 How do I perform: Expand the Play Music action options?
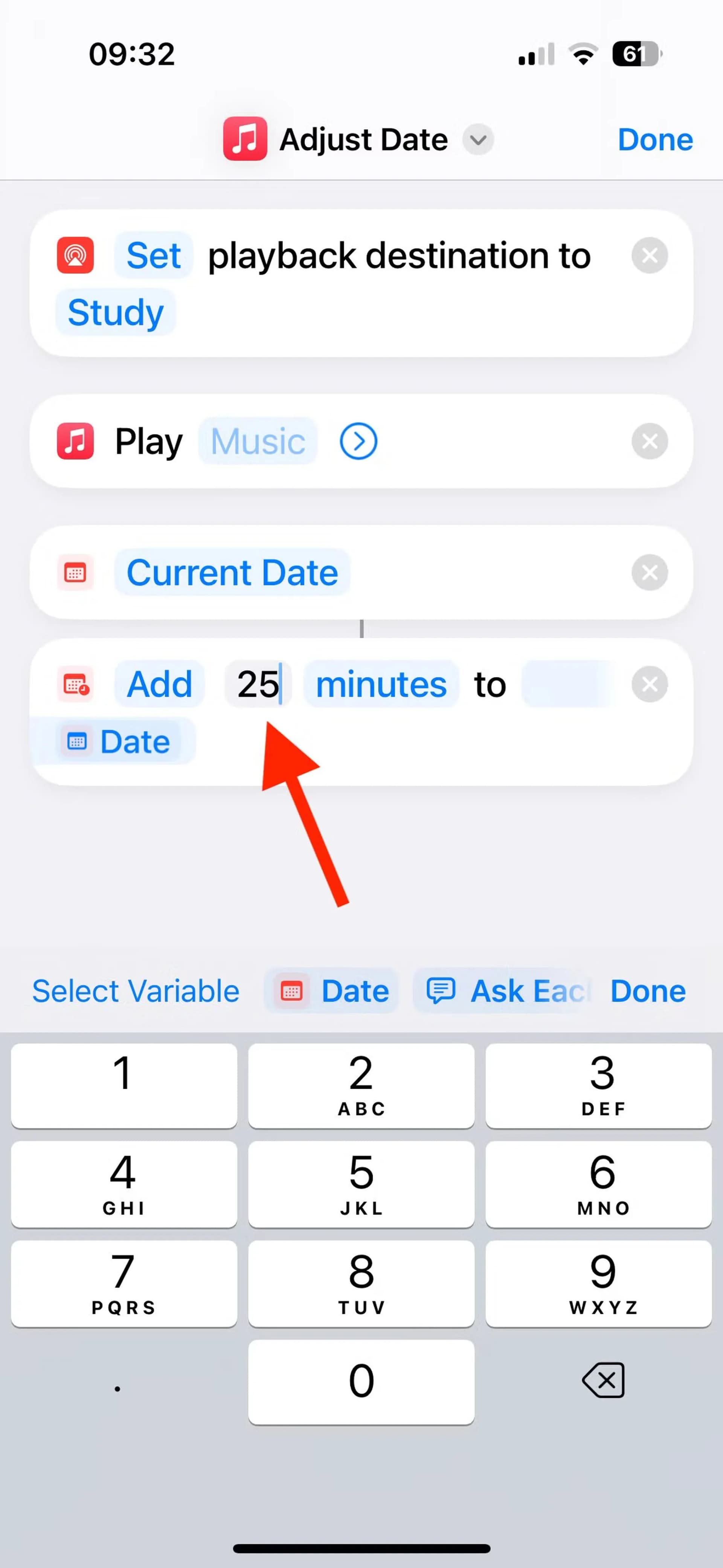(358, 441)
